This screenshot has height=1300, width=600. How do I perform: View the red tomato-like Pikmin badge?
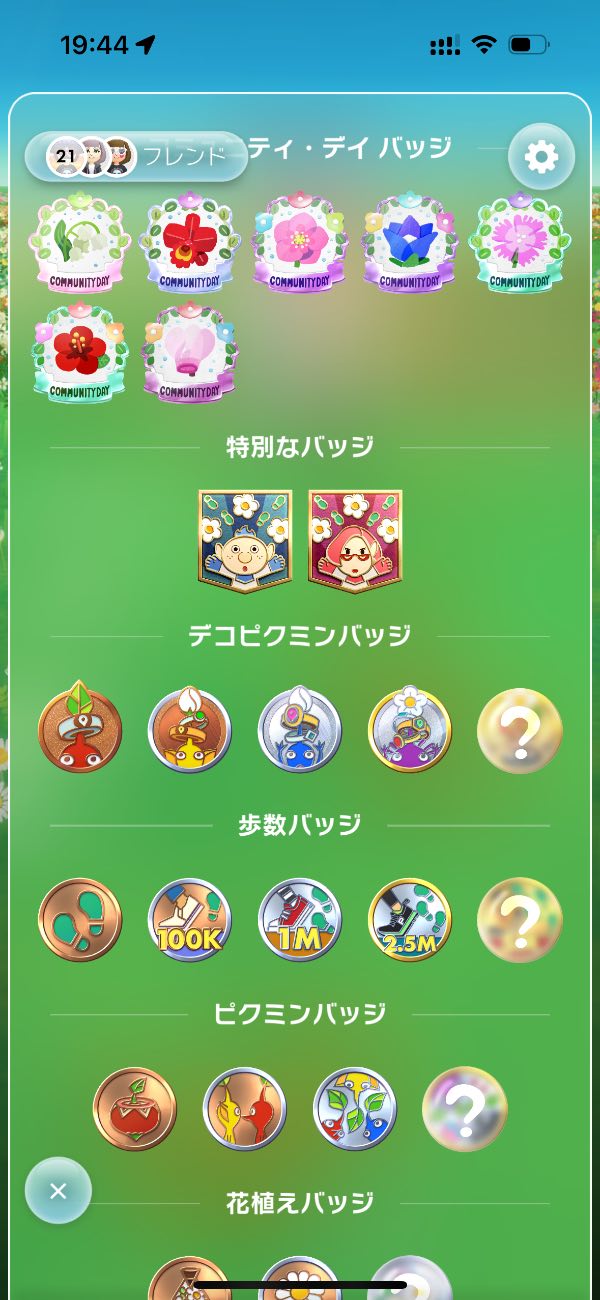click(x=134, y=1109)
